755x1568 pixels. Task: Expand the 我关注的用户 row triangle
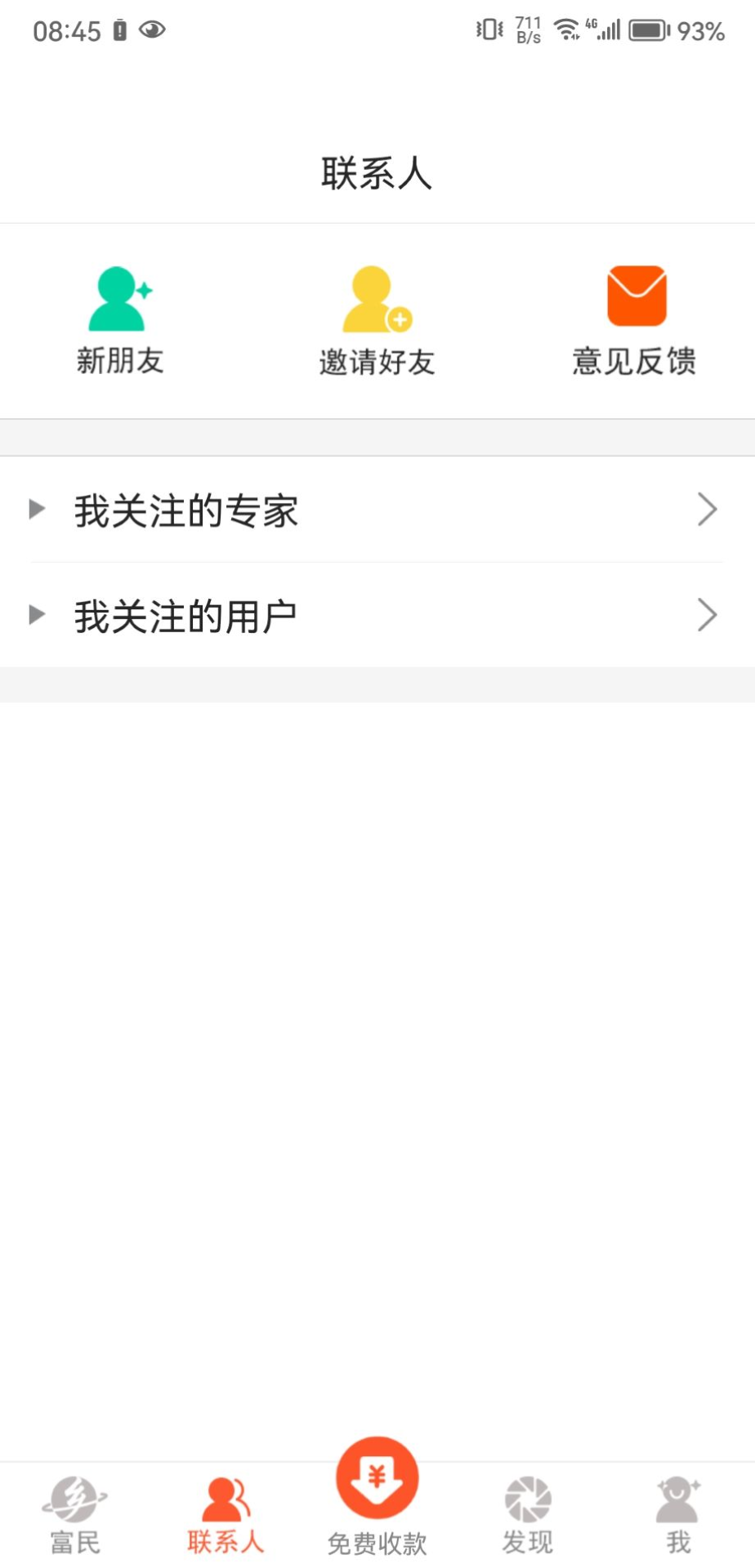tap(38, 614)
